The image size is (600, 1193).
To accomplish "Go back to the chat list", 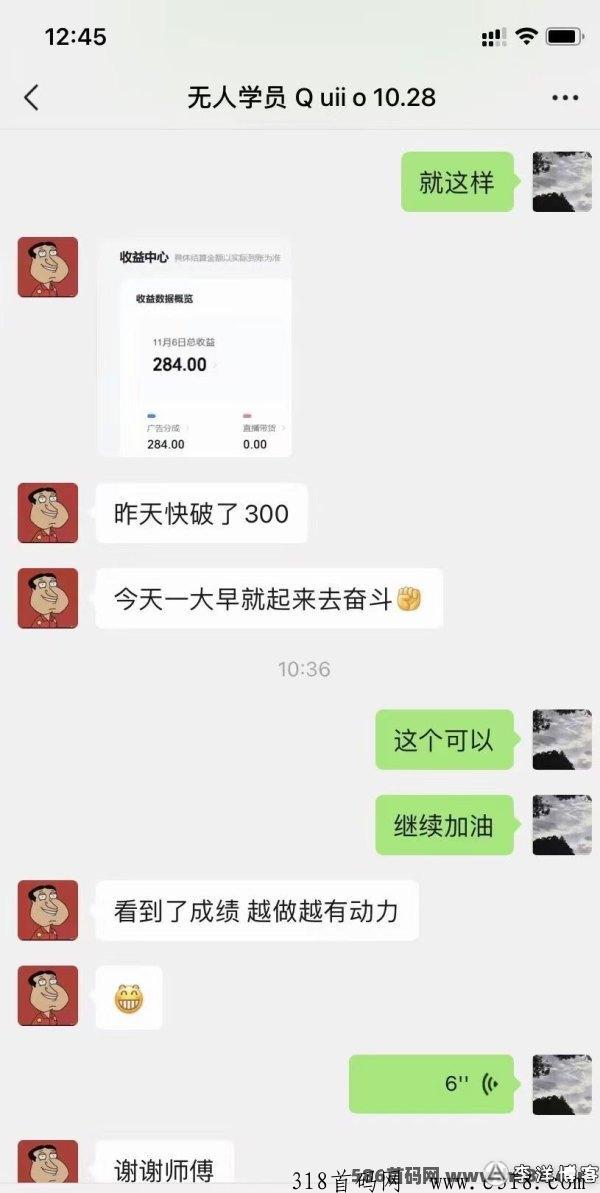I will (32, 97).
